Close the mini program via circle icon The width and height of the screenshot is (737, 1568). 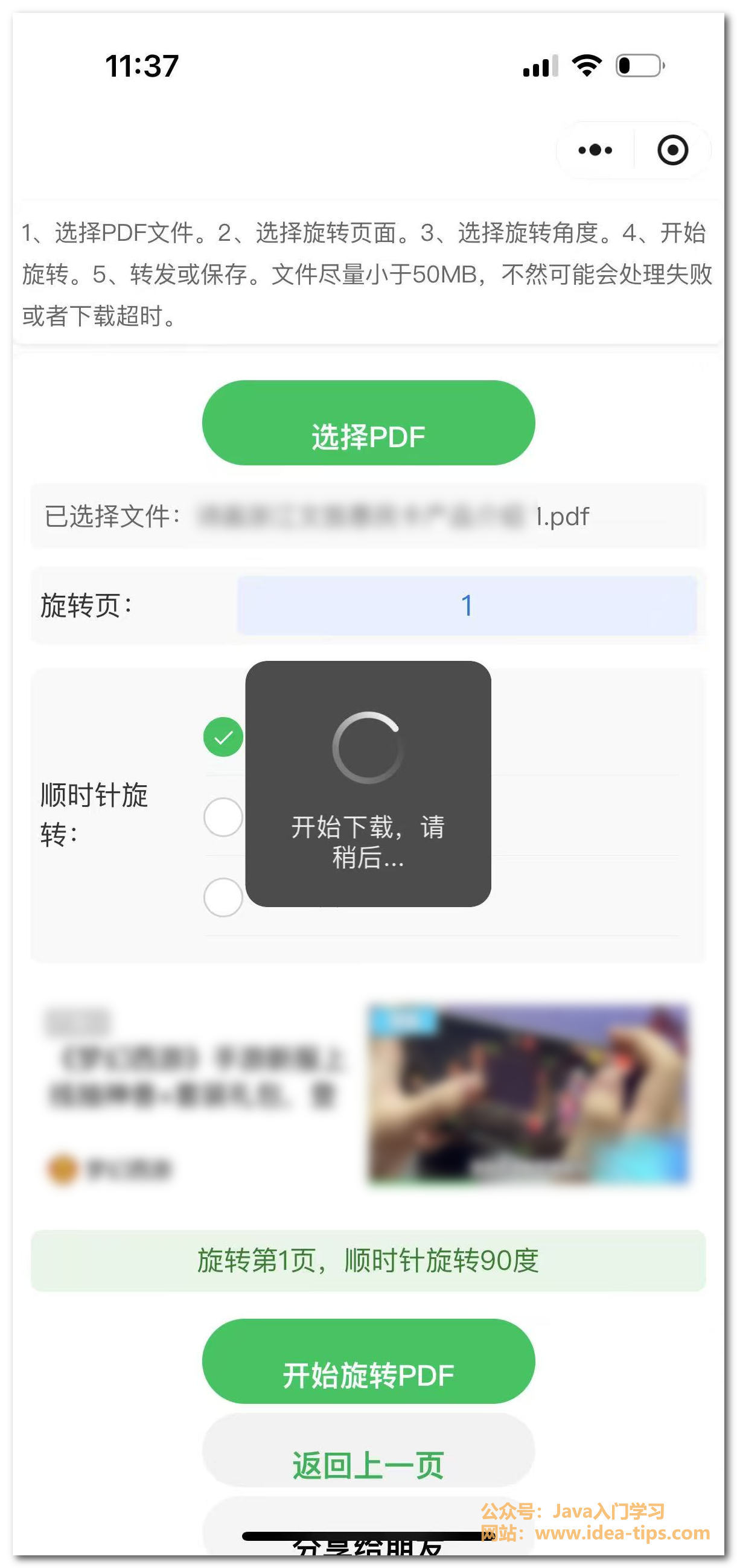coord(672,150)
